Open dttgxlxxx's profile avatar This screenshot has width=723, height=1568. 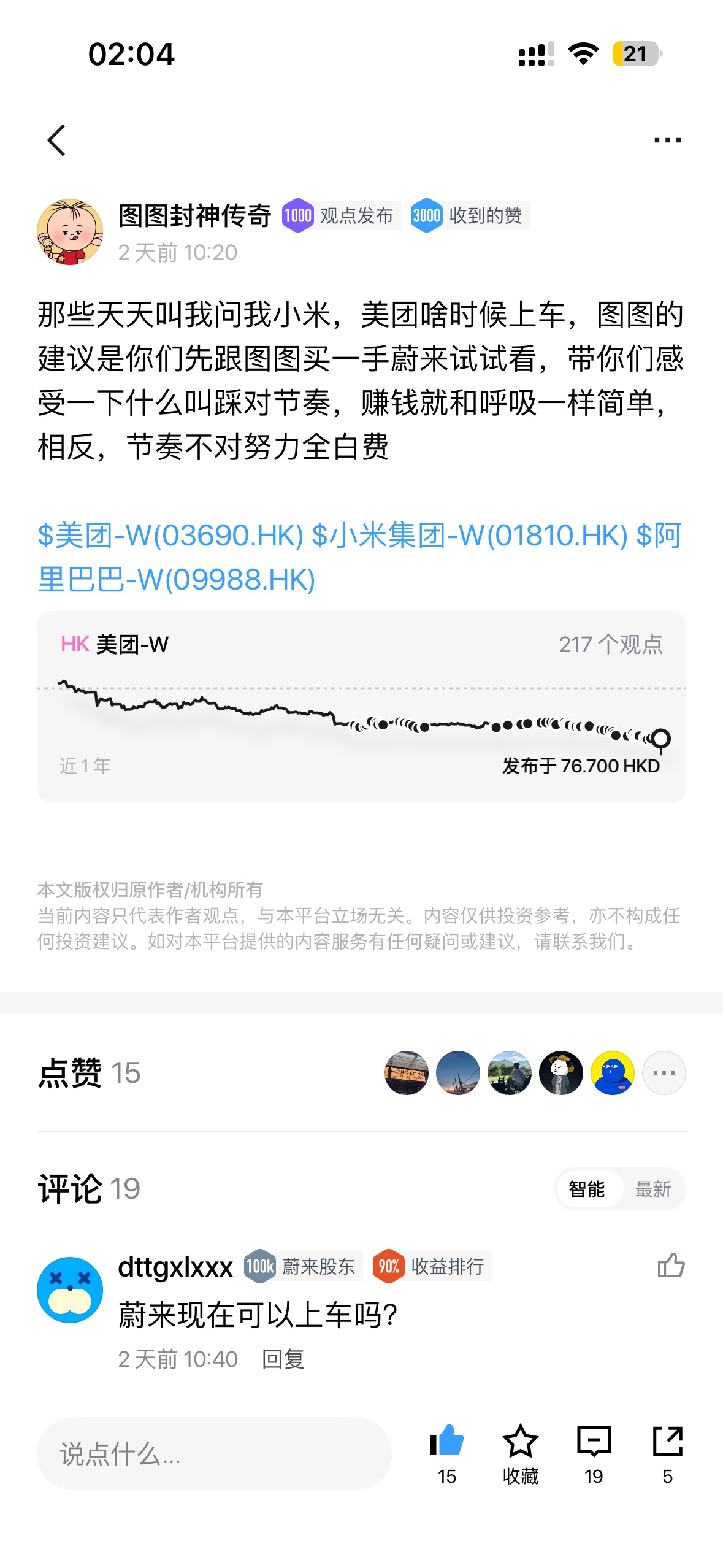pos(70,1290)
